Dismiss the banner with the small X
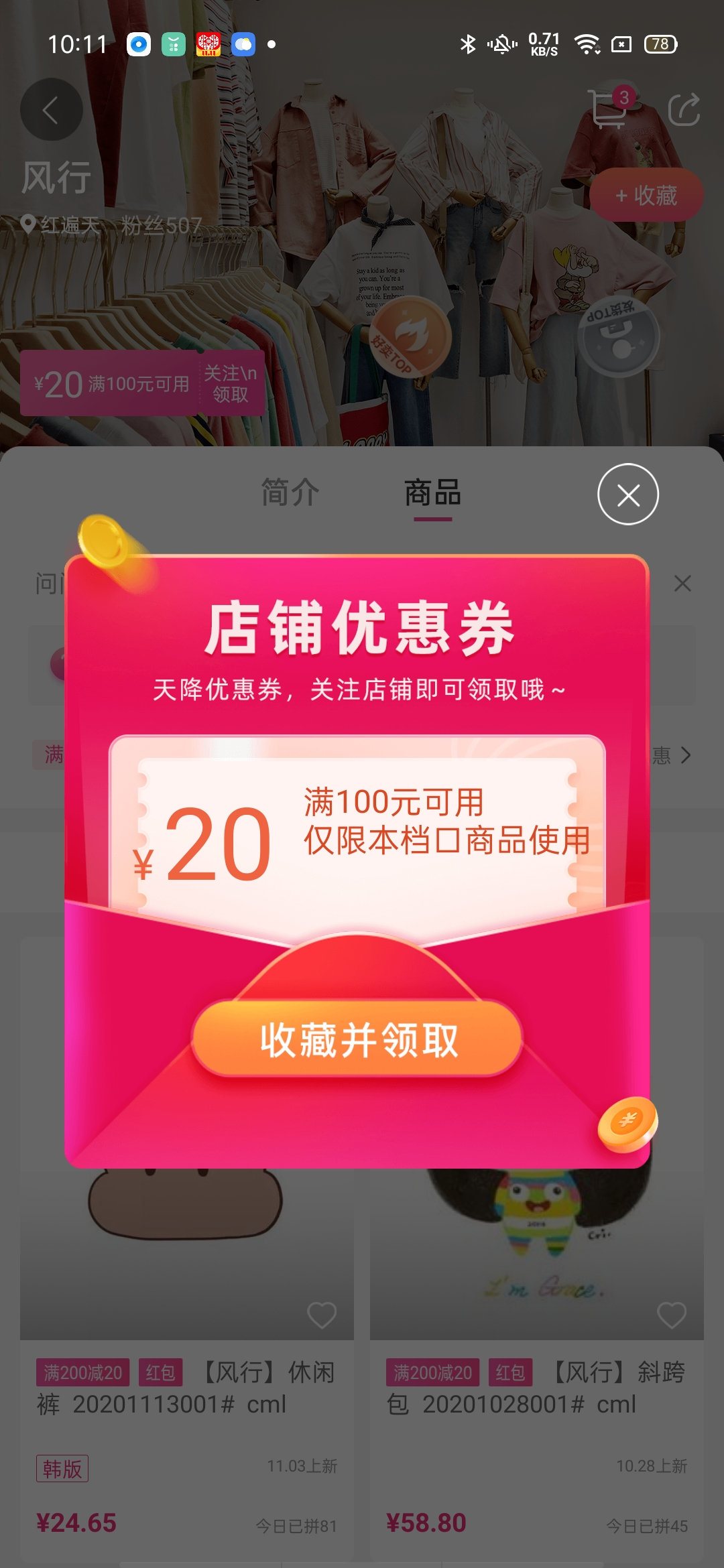 pyautogui.click(x=682, y=584)
